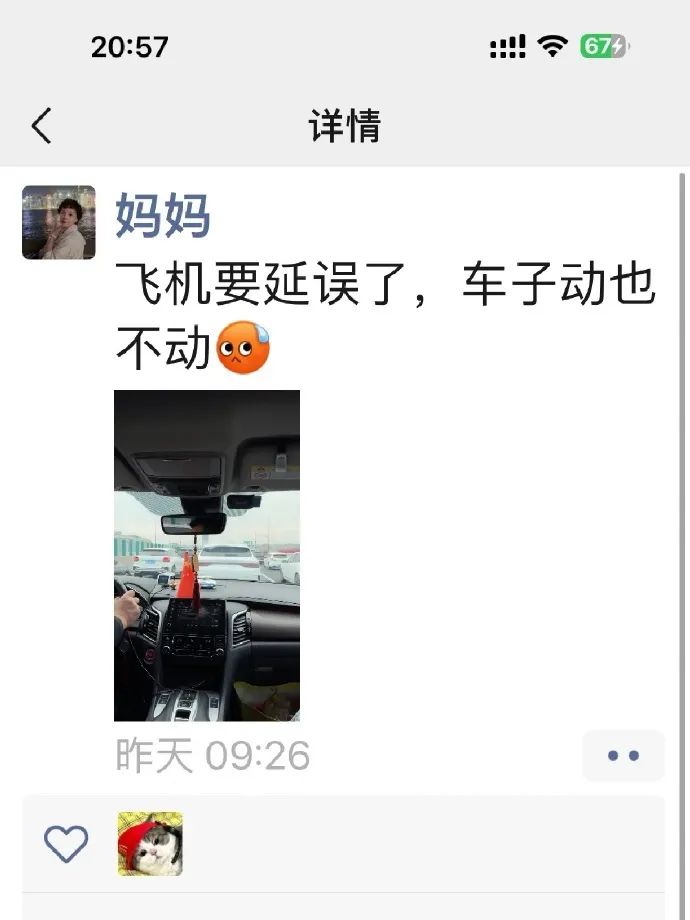Image resolution: width=690 pixels, height=920 pixels.
Task: View the car interior photo
Action: tap(207, 555)
